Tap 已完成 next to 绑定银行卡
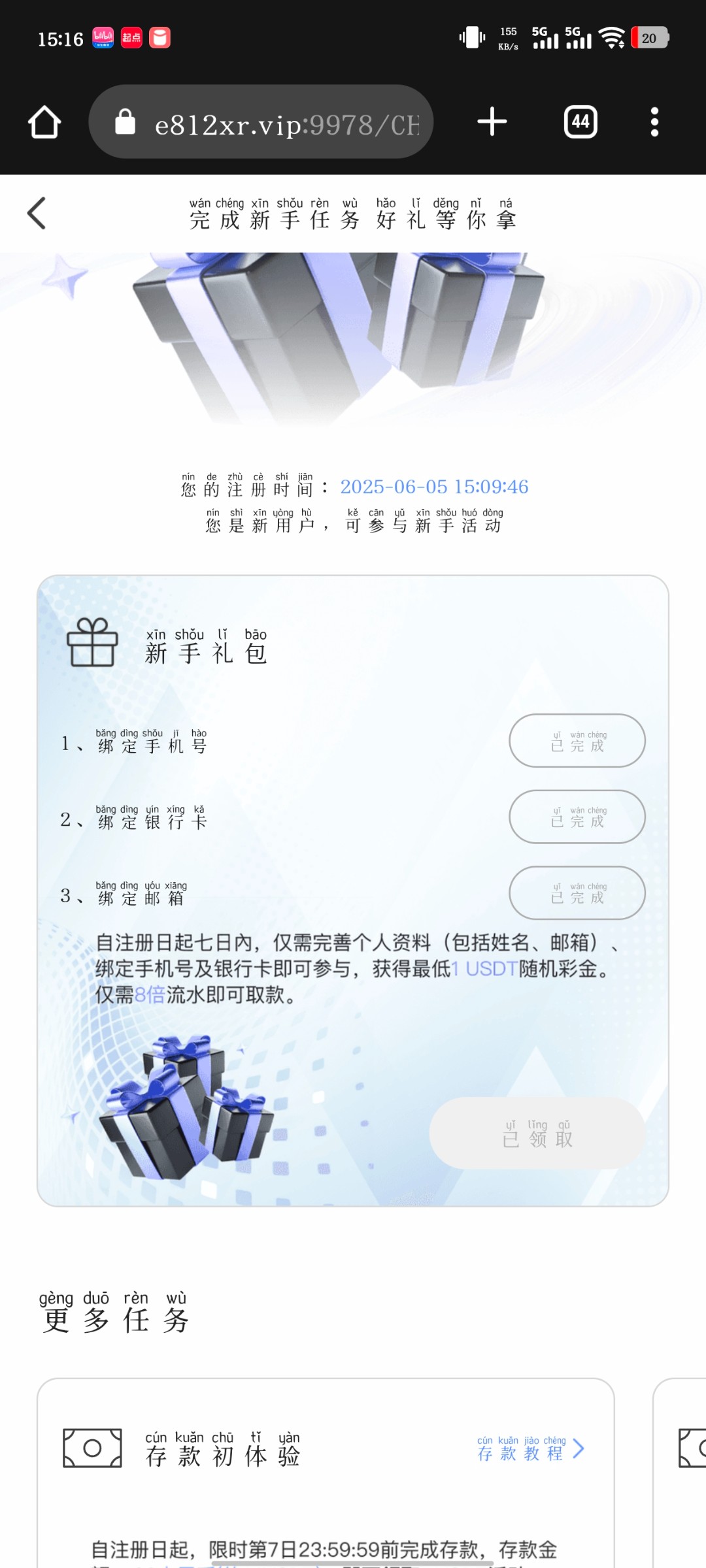 (577, 817)
